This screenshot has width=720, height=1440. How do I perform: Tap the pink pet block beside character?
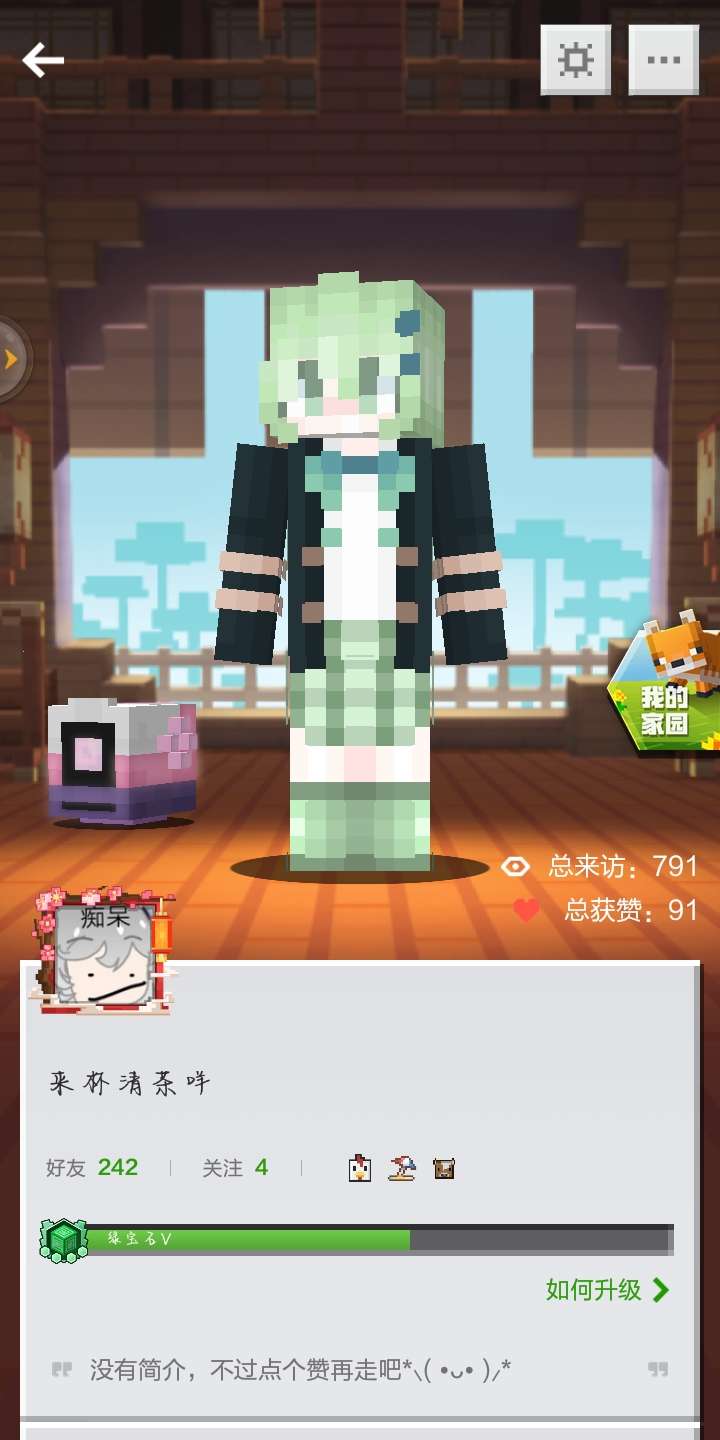(122, 762)
